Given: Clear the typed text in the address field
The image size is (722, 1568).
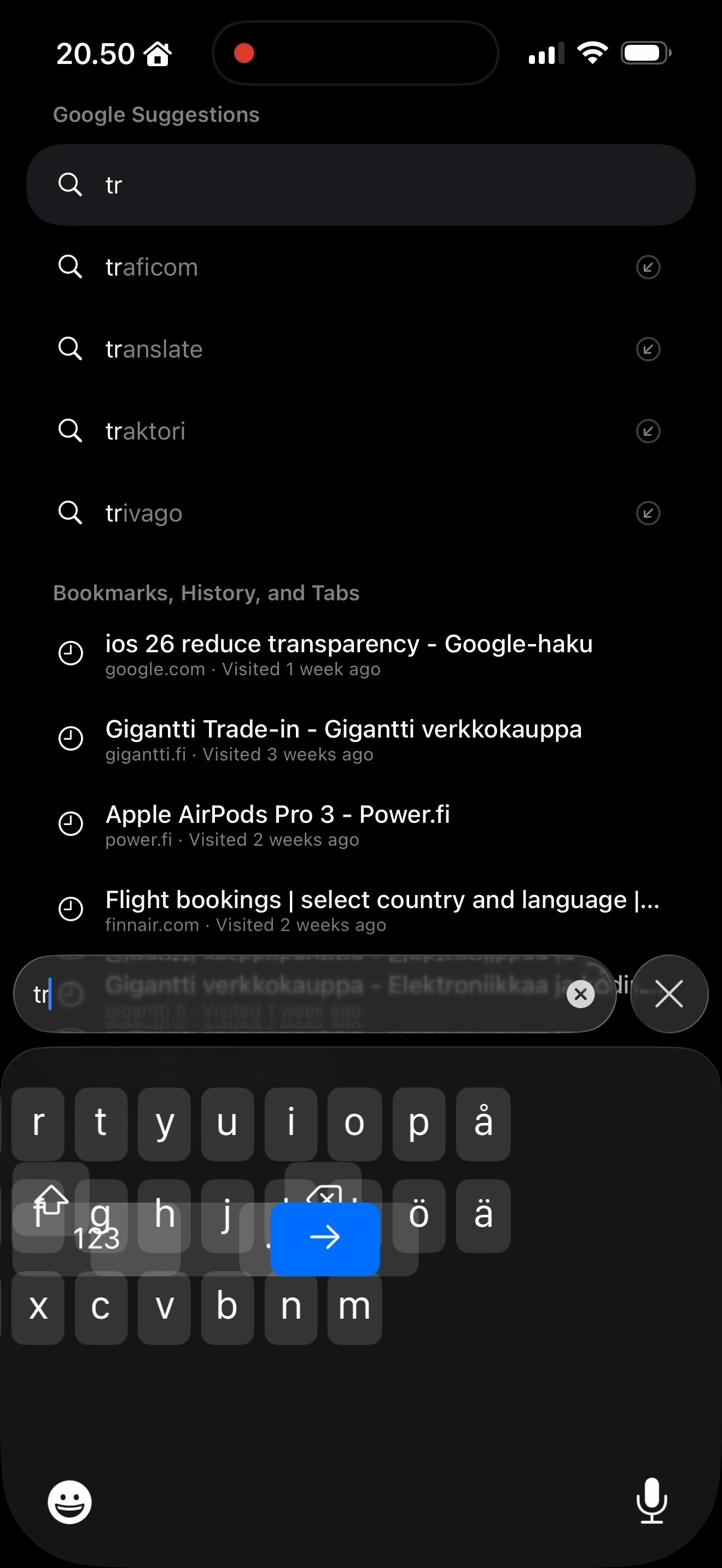Looking at the screenshot, I should click(580, 994).
